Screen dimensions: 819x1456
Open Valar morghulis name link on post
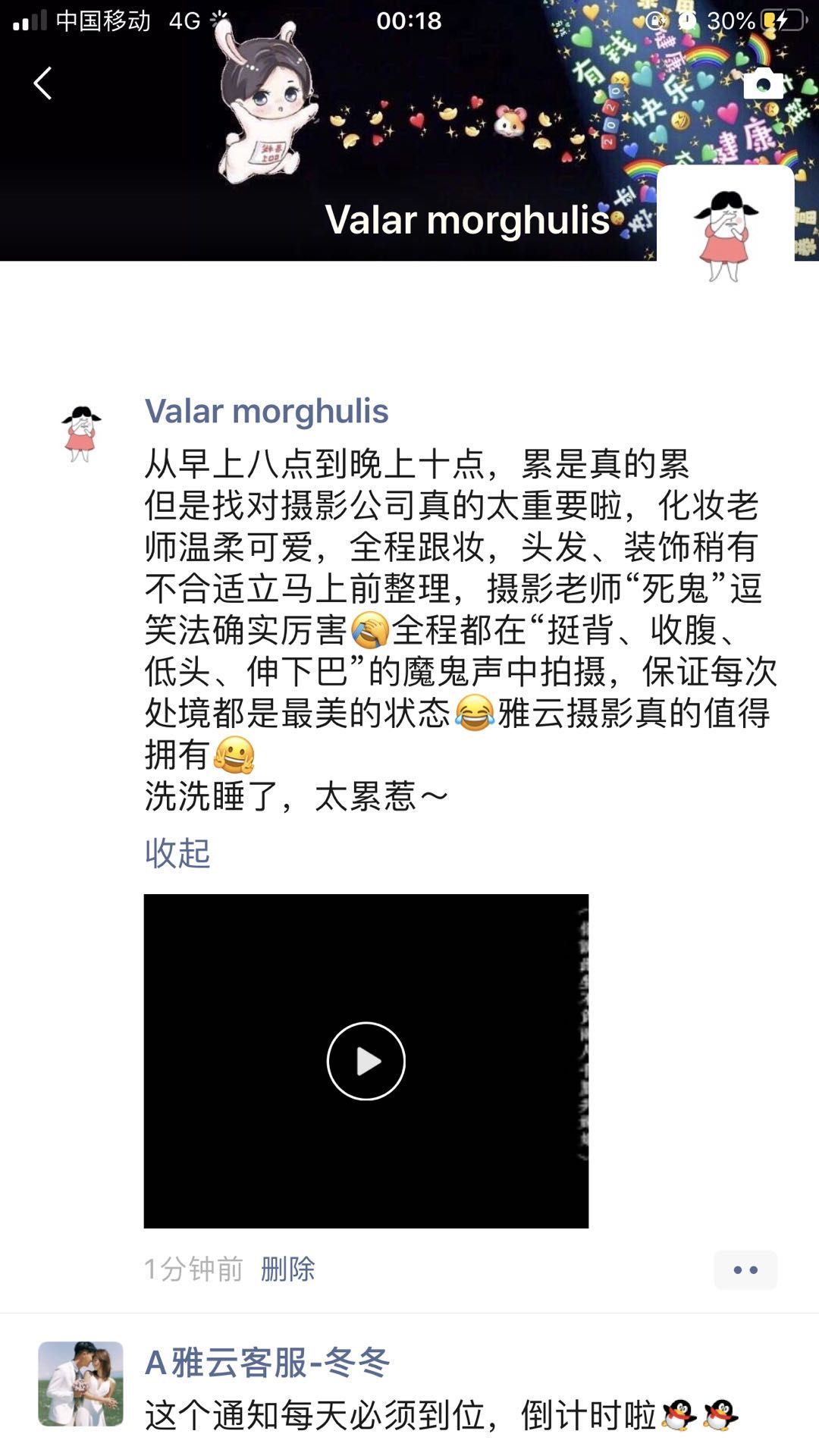click(x=266, y=411)
